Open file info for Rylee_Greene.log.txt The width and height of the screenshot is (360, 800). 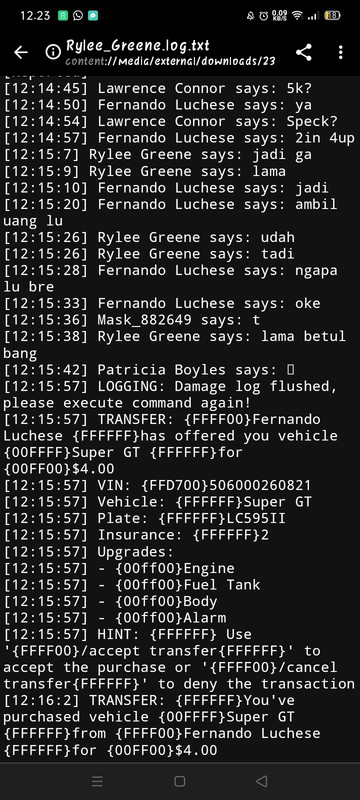(x=53, y=52)
